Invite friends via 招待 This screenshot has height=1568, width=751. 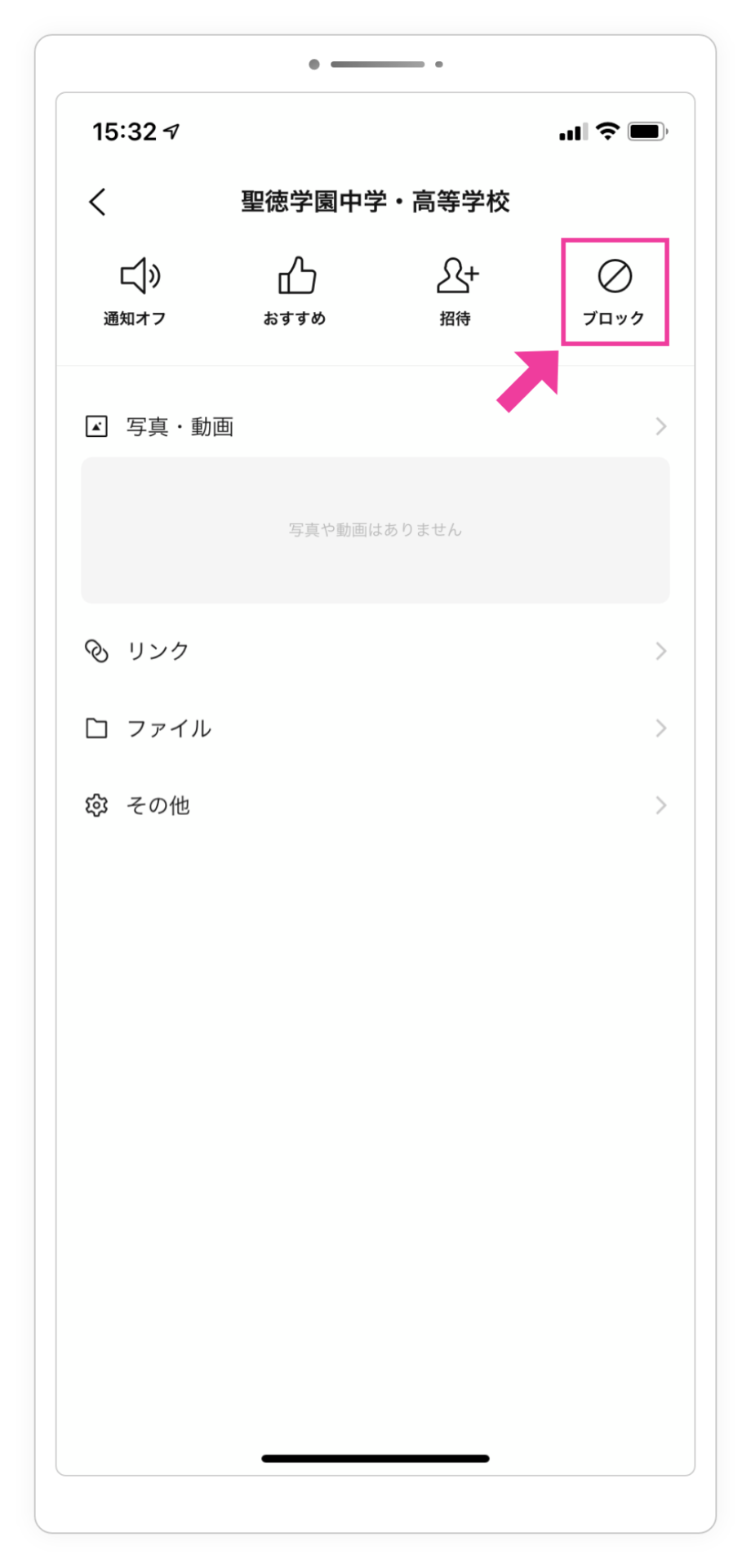[x=455, y=292]
